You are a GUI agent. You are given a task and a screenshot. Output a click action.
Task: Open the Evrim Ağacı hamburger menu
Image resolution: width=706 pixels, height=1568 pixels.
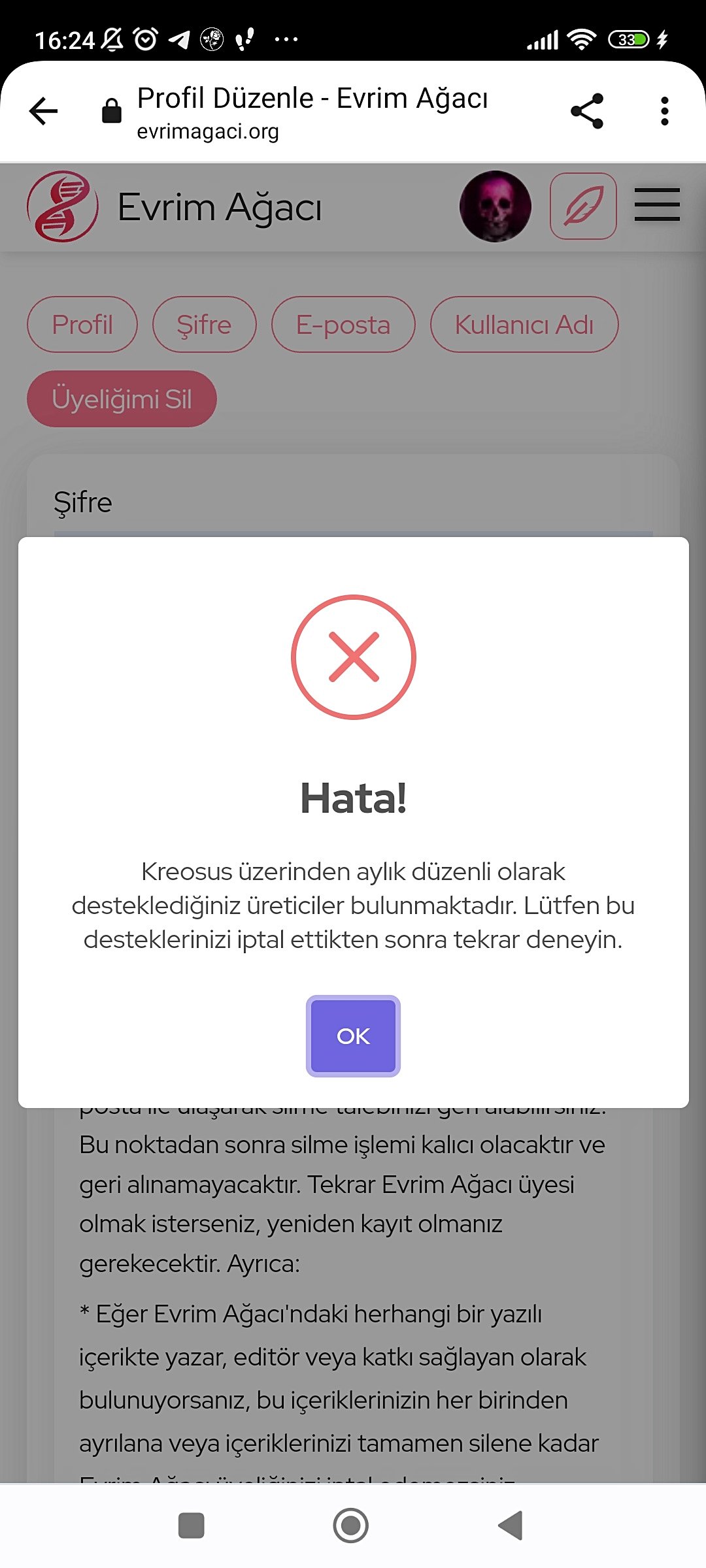tap(657, 205)
